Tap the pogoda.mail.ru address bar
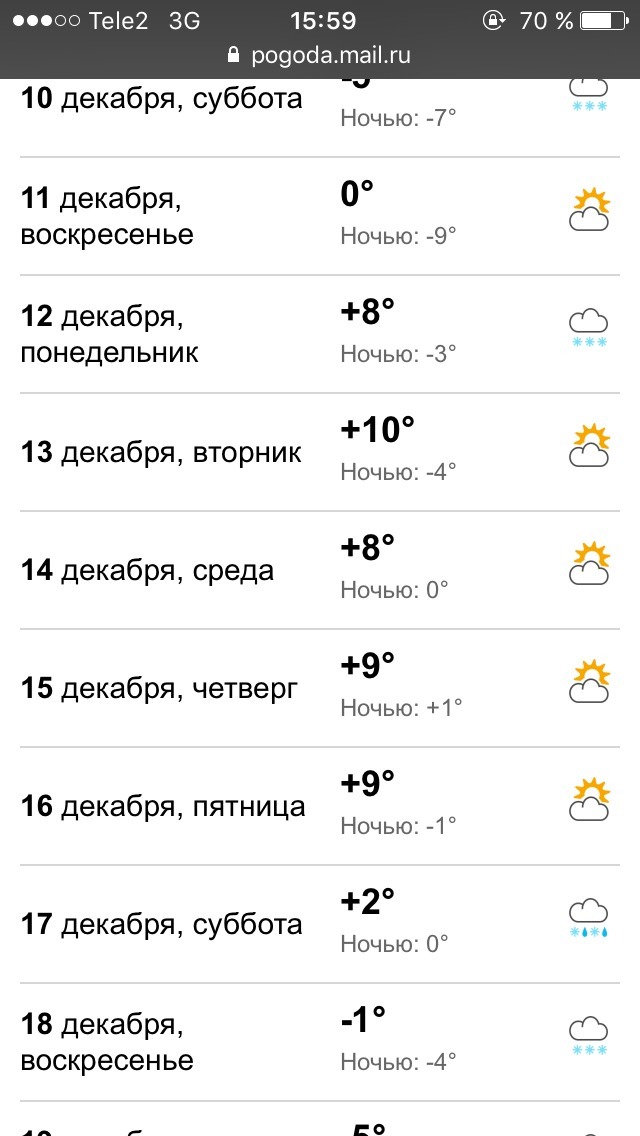 pyautogui.click(x=320, y=55)
